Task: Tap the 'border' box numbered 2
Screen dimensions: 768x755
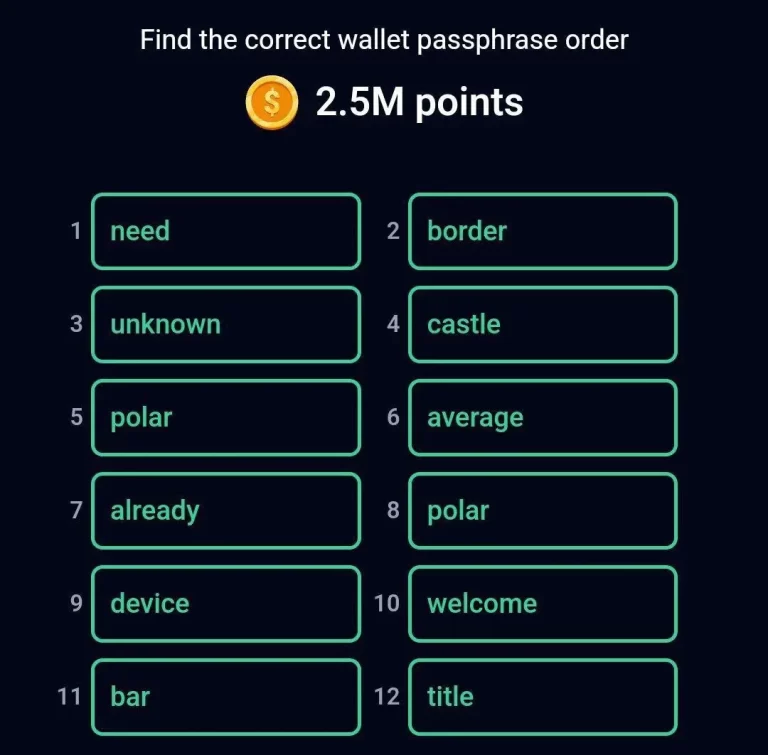Action: pos(542,231)
